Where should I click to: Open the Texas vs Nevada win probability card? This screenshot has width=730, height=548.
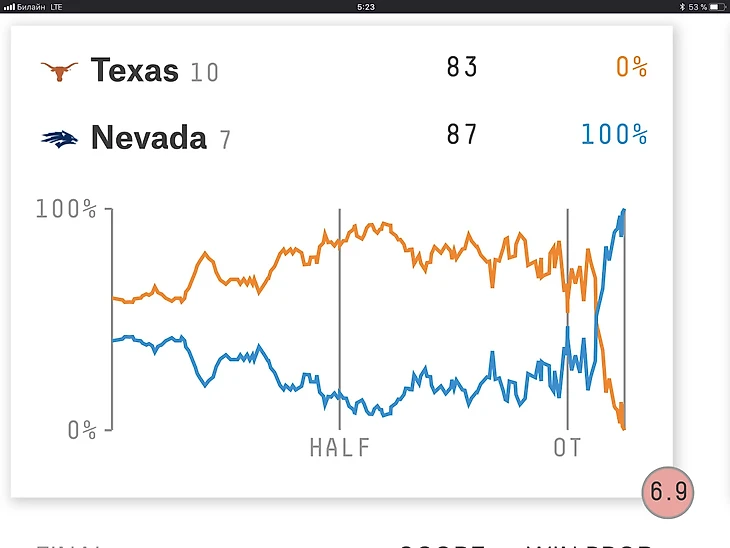pos(341,260)
